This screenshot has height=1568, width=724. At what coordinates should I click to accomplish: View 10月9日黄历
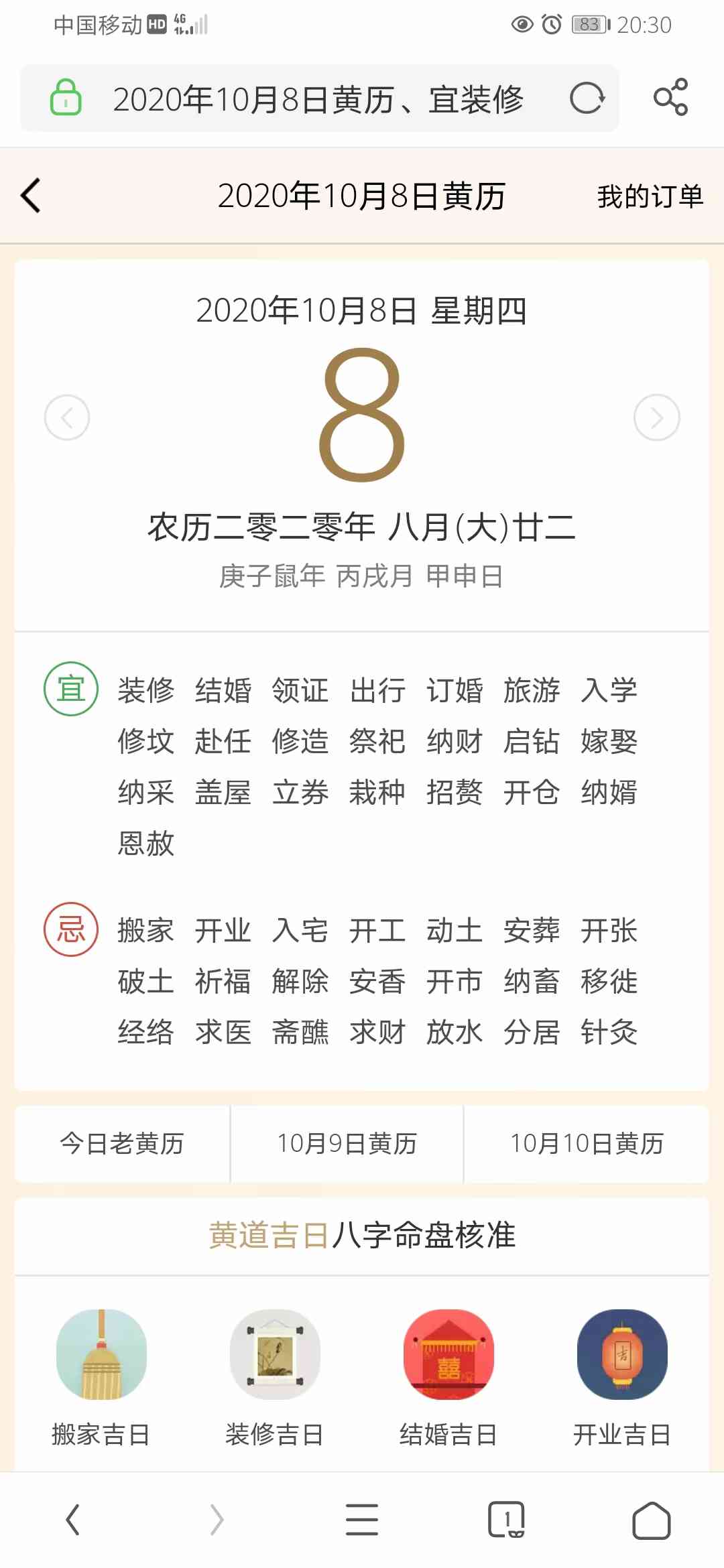tap(347, 1144)
